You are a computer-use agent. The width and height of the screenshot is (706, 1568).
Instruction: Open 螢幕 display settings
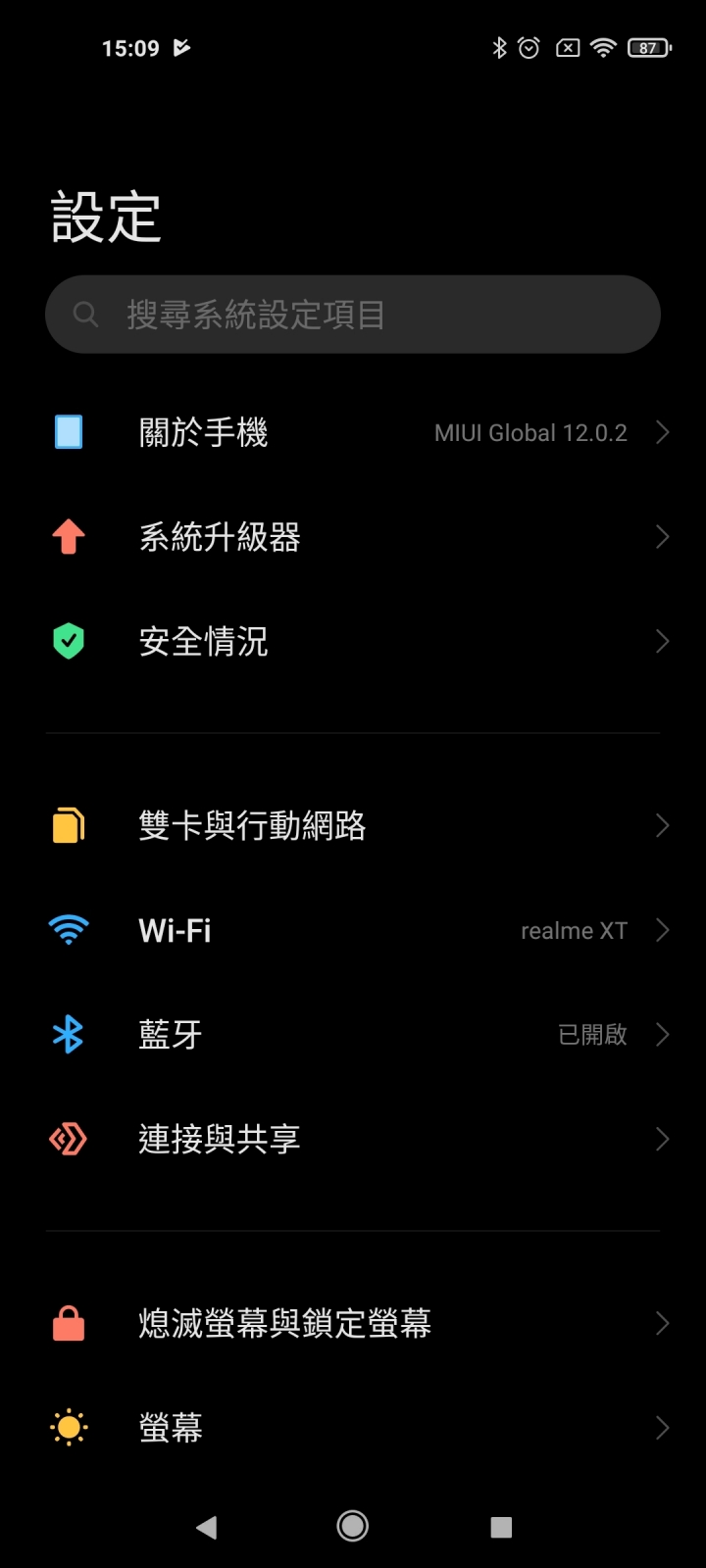(353, 1428)
